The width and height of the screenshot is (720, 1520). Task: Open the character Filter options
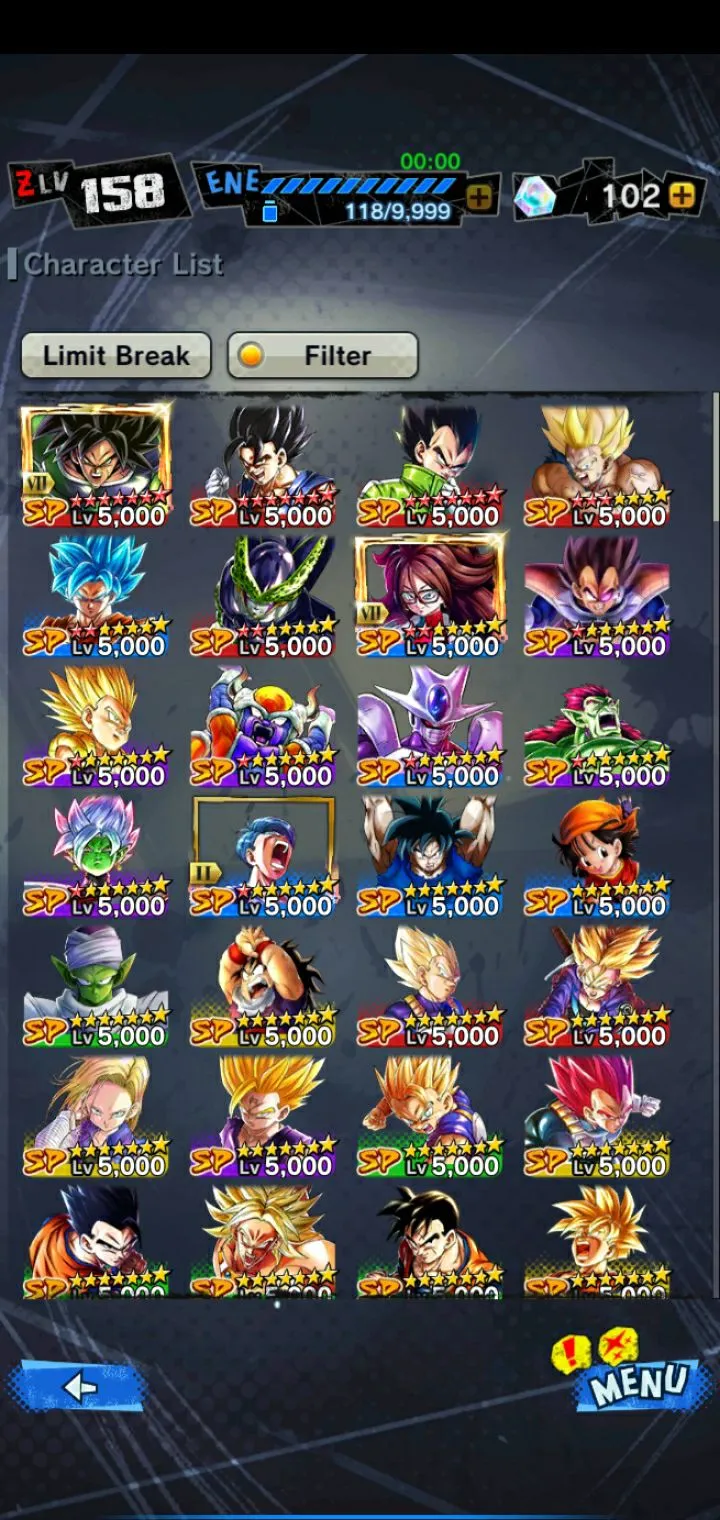(322, 355)
